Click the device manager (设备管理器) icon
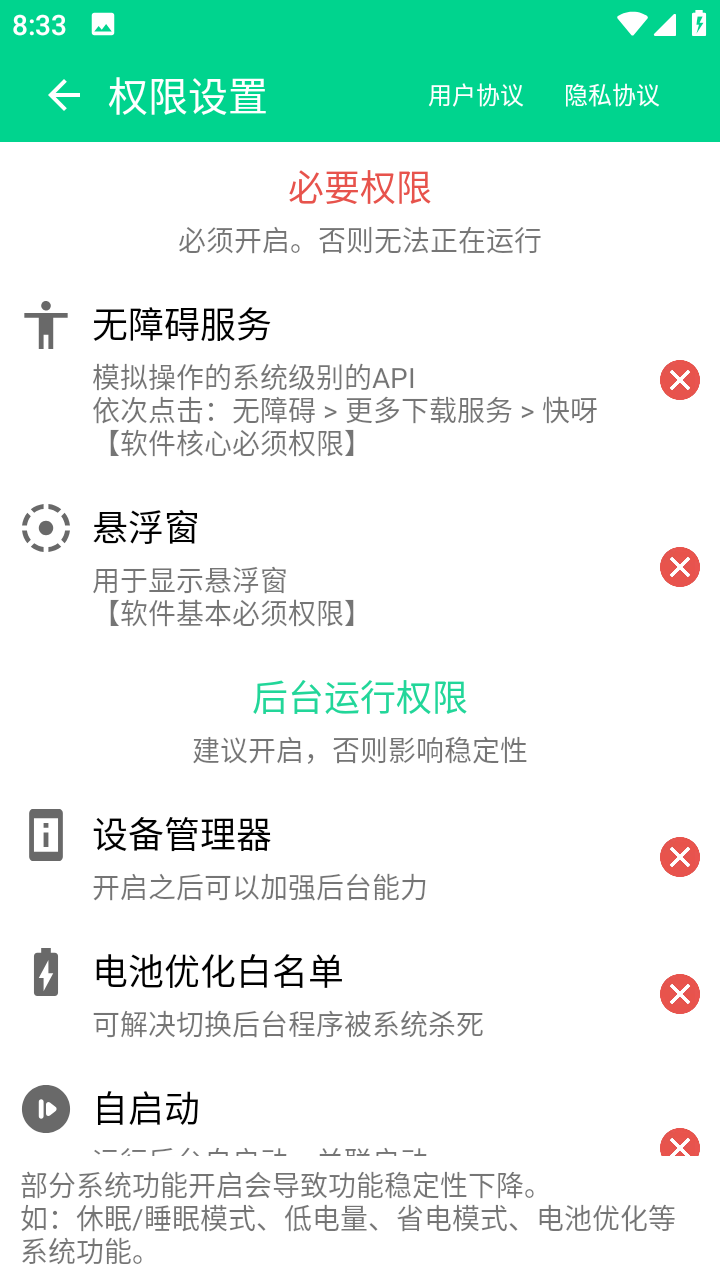The image size is (720, 1280). tap(45, 835)
